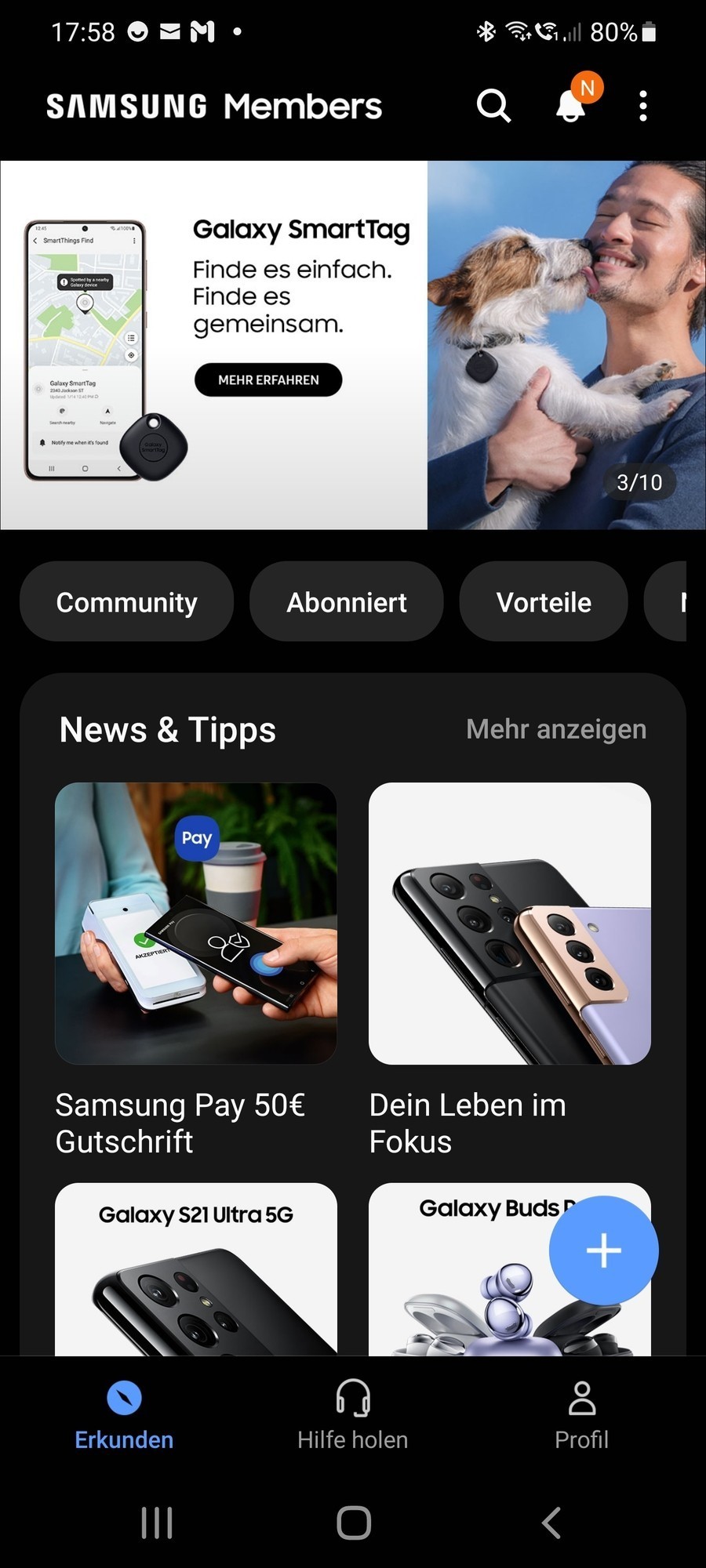Select the Abonniert chip
This screenshot has width=706, height=1568.
(347, 602)
